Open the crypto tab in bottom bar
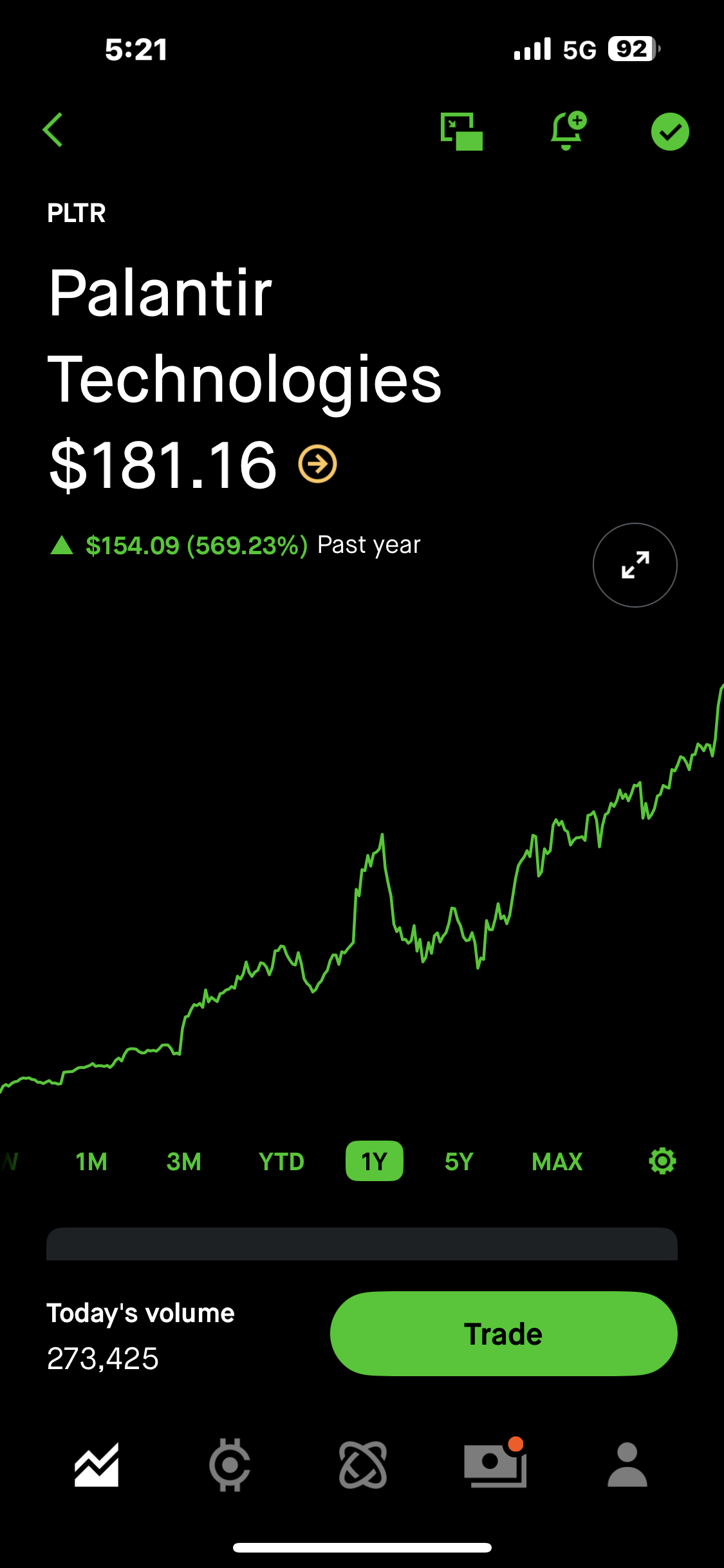The image size is (724, 1568). (x=230, y=1465)
